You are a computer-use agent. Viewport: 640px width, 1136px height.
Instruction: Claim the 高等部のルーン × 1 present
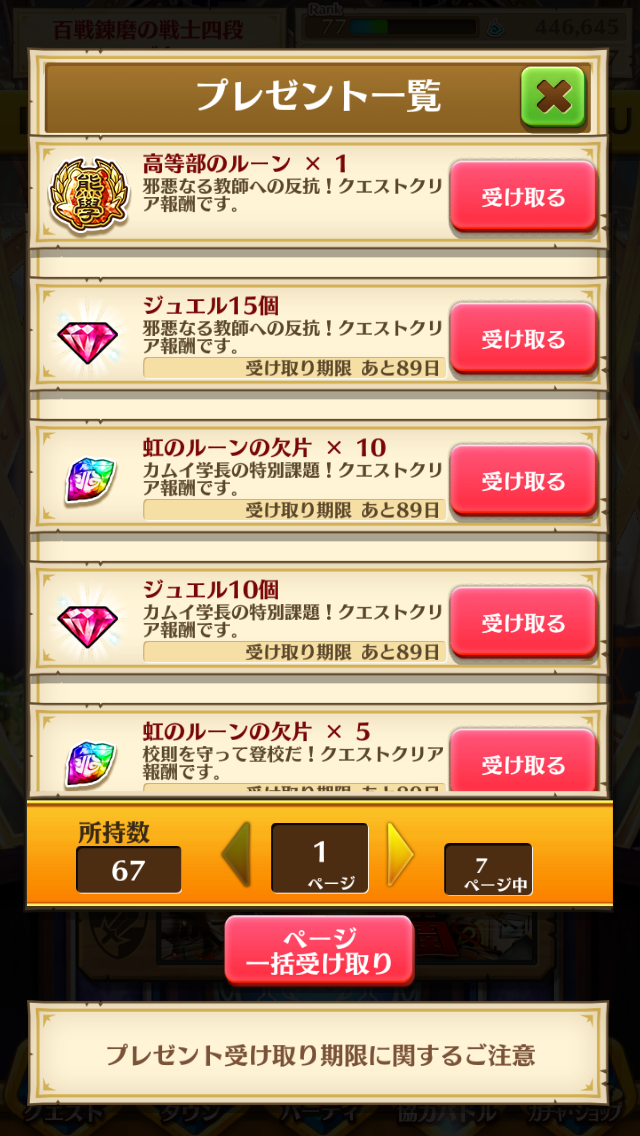coord(522,197)
